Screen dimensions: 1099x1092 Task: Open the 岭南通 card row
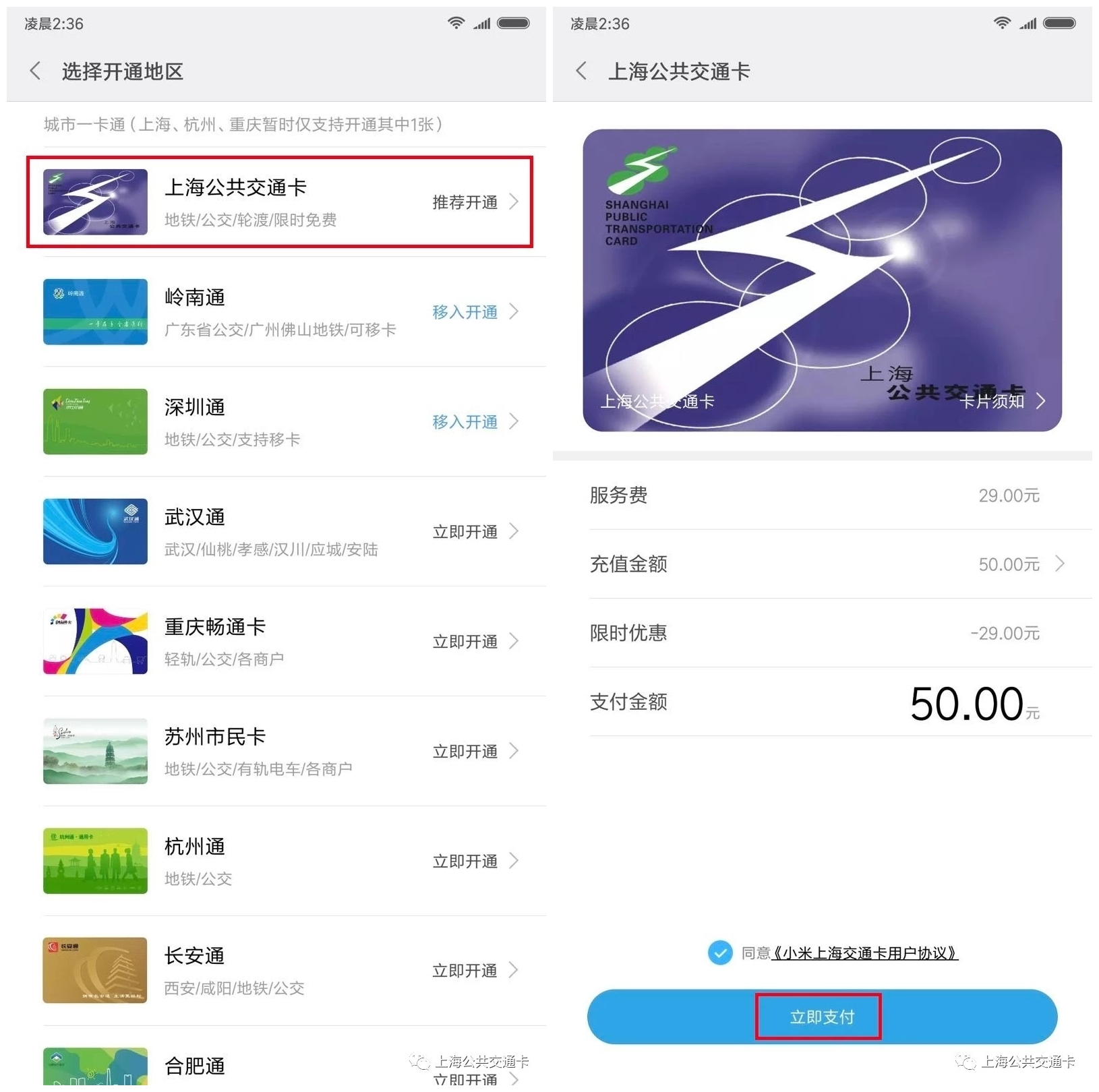(280, 312)
